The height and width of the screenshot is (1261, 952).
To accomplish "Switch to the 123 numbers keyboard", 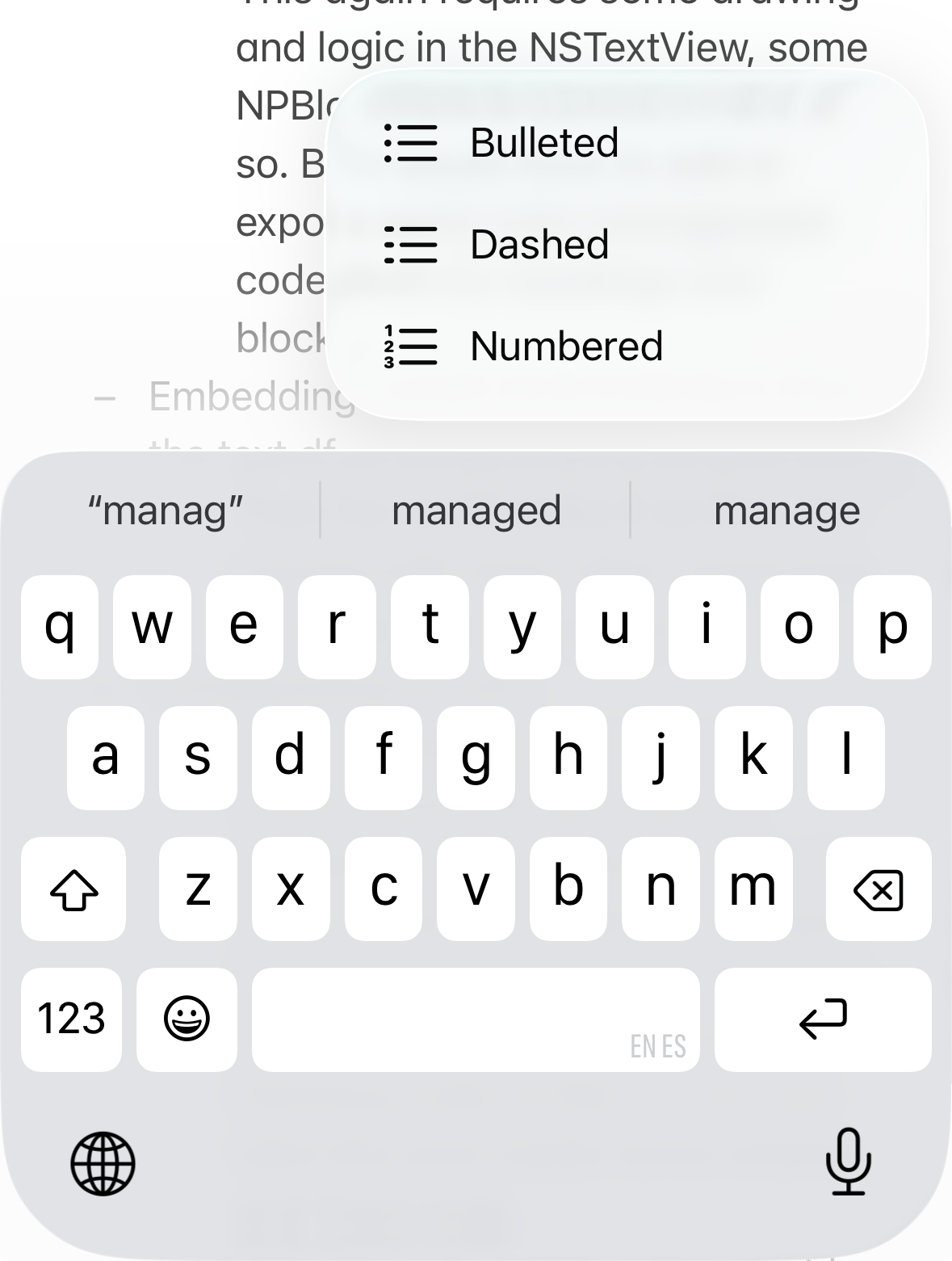I will [71, 1019].
